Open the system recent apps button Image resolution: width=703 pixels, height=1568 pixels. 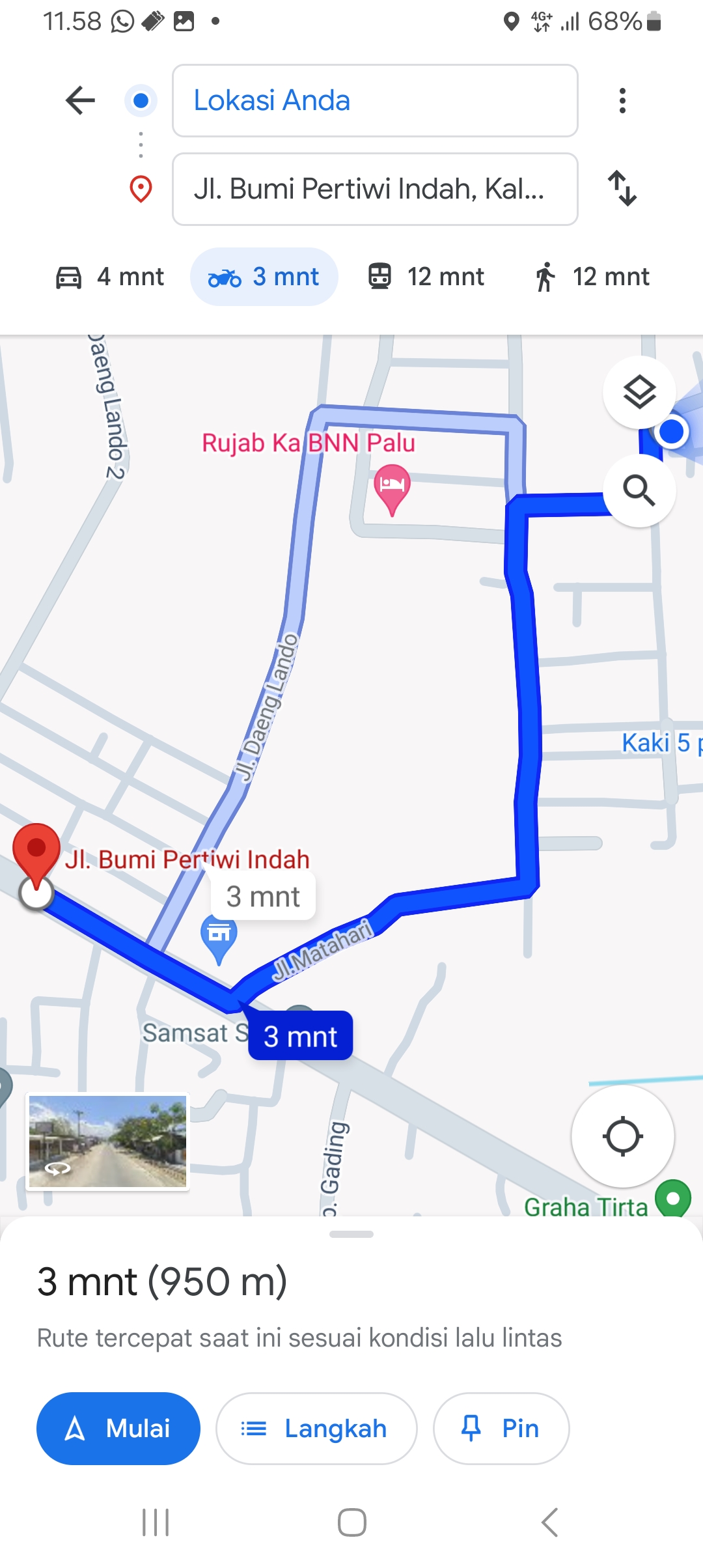(x=156, y=1522)
